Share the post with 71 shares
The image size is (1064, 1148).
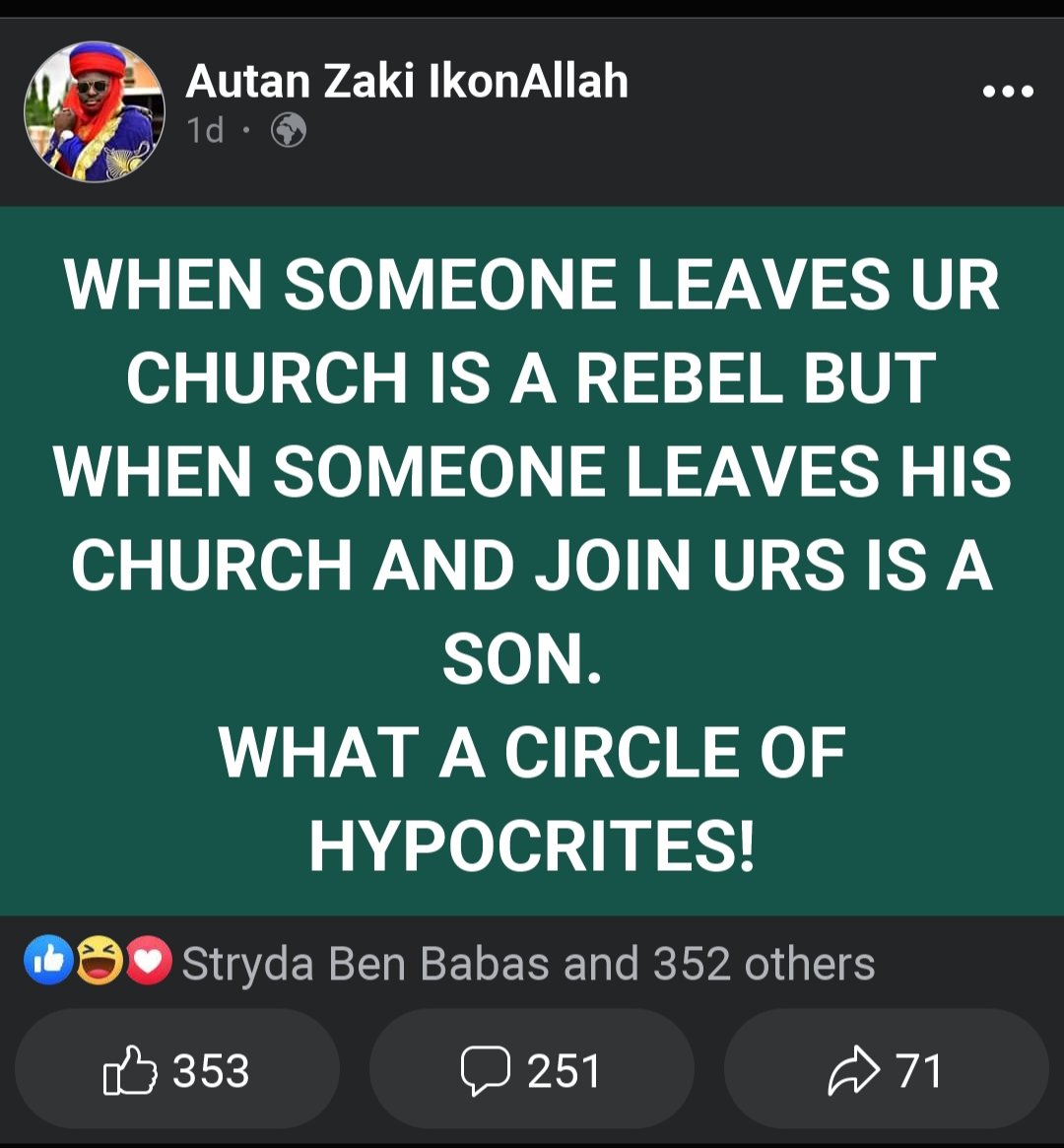[885, 1070]
